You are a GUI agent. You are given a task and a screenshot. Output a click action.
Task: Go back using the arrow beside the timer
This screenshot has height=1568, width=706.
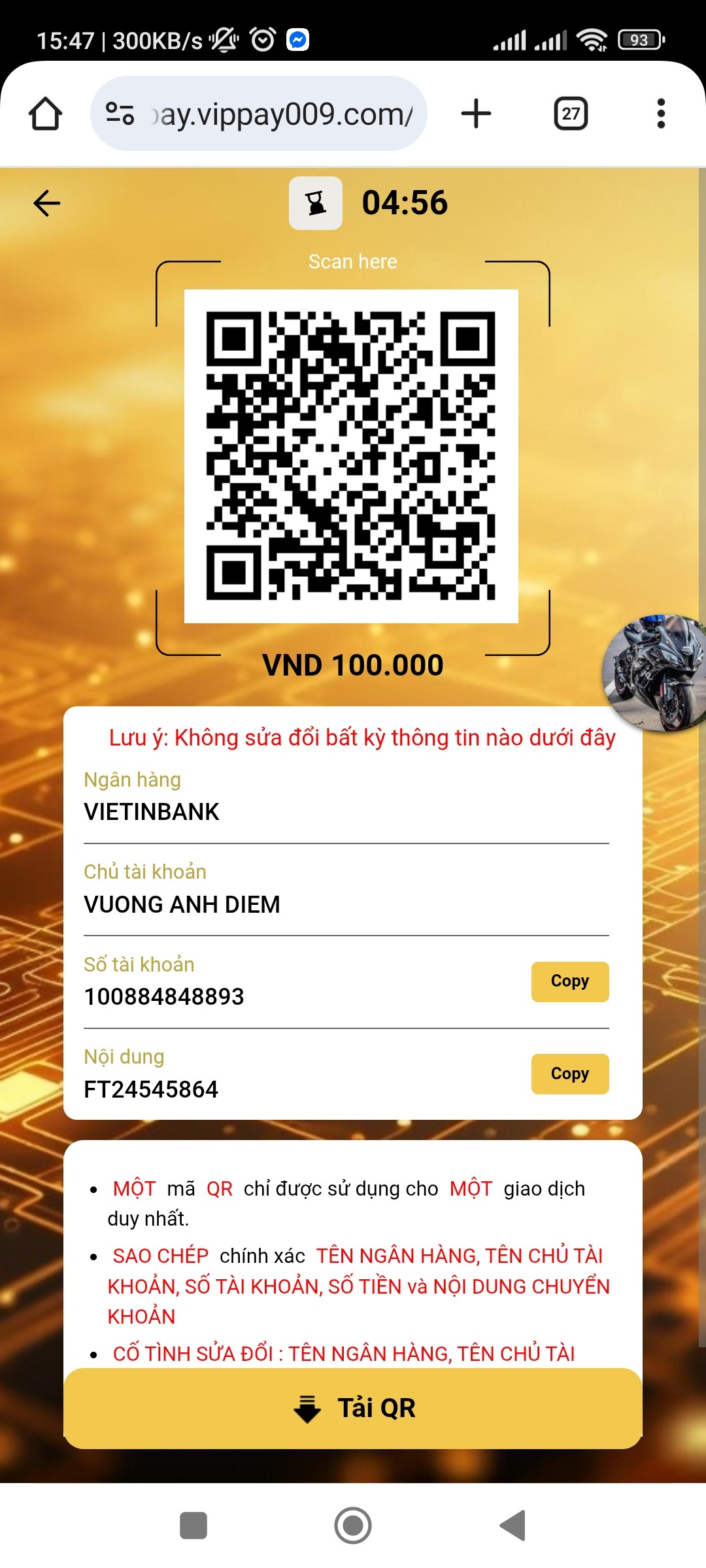click(x=46, y=203)
